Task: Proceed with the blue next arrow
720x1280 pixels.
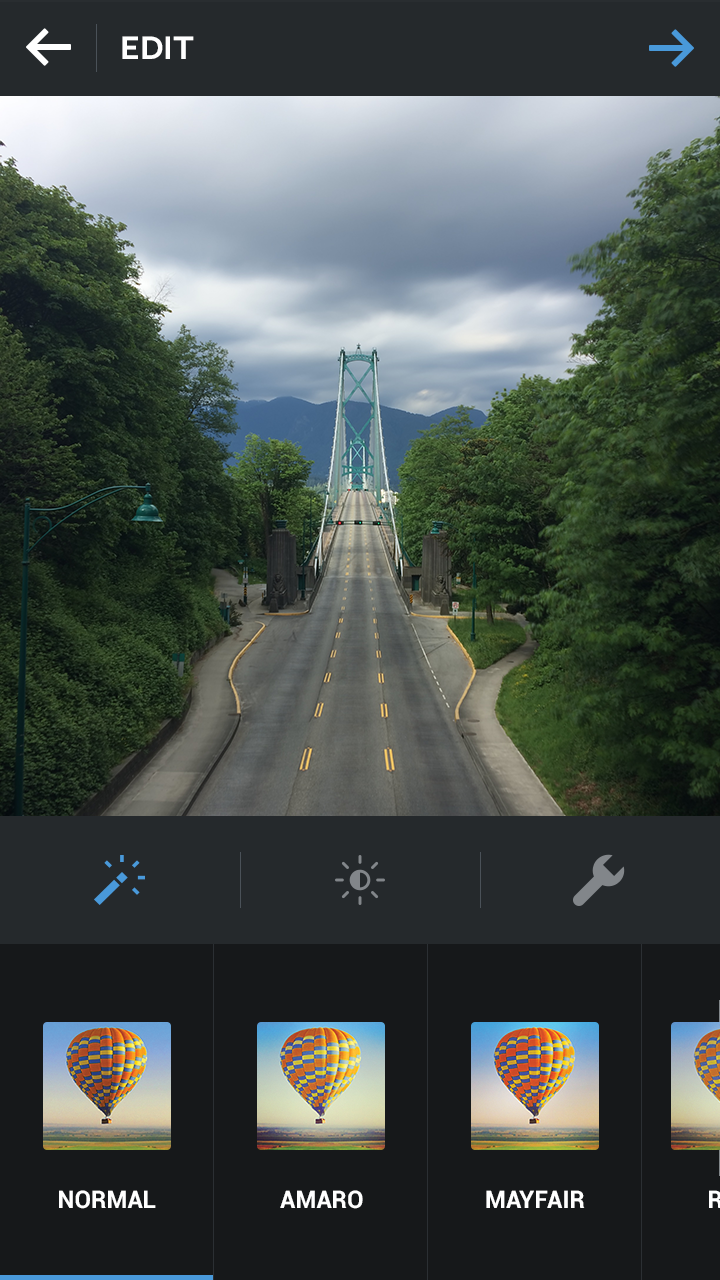Action: [x=671, y=48]
